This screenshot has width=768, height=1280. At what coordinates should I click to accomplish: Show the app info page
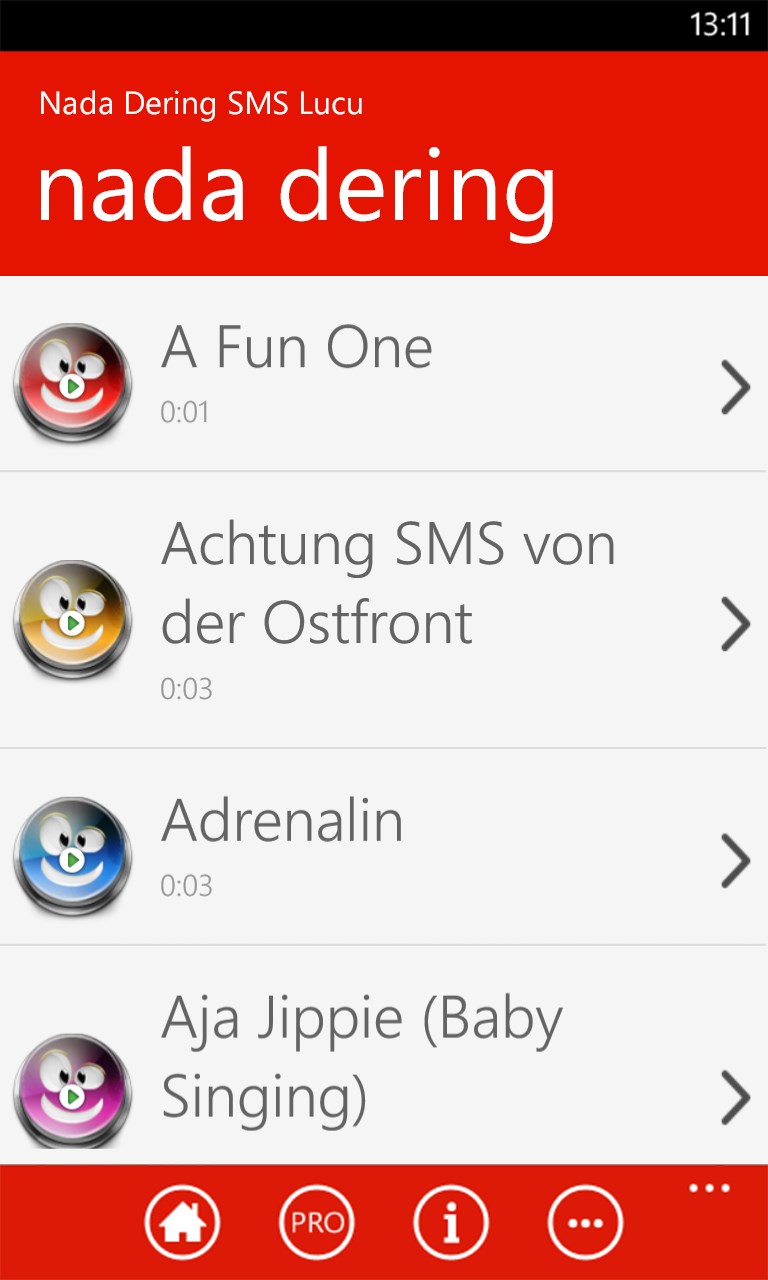point(451,1222)
